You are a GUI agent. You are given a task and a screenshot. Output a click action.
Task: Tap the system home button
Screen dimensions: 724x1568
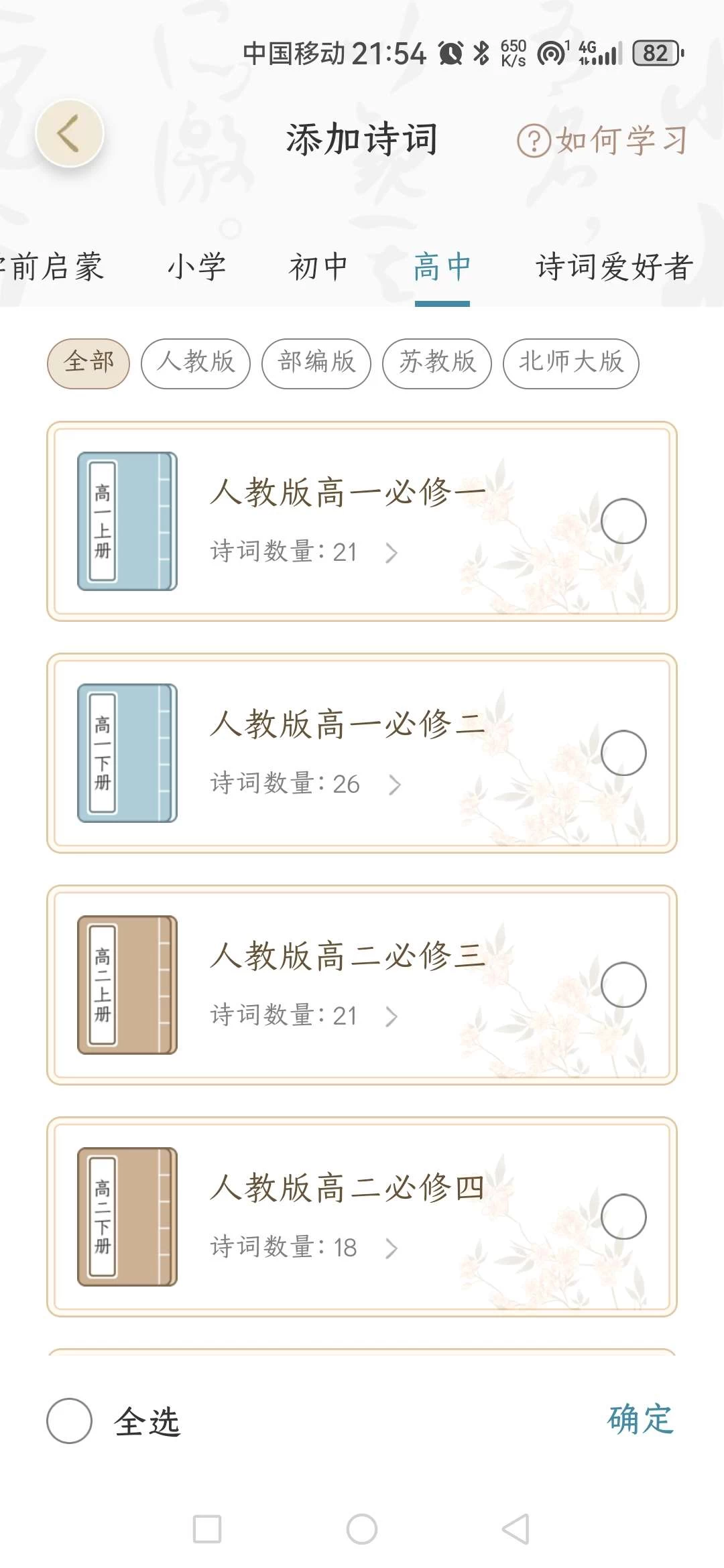coord(362,1529)
